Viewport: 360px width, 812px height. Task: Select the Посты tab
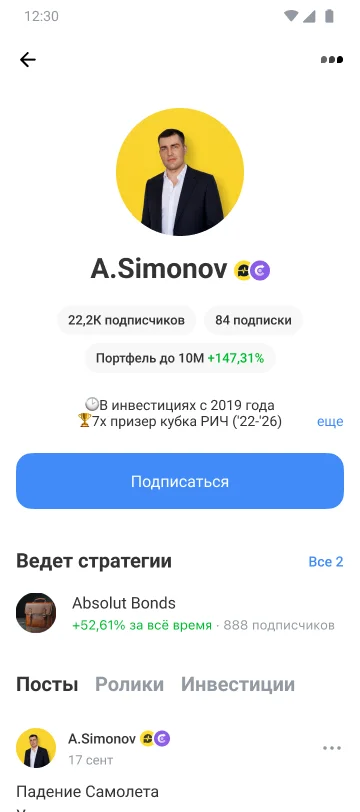pos(47,685)
